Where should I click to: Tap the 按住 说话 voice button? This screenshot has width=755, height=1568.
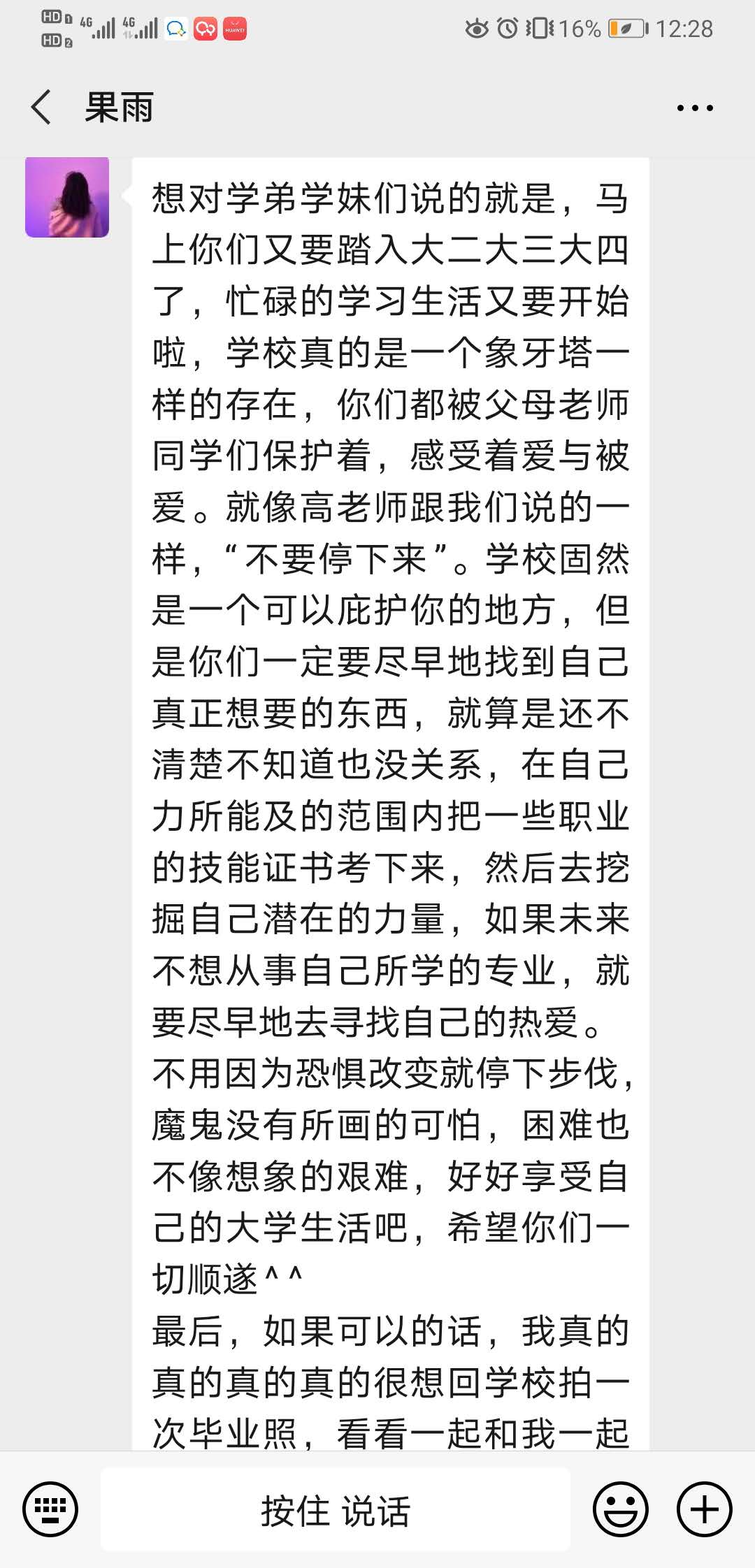click(x=336, y=1509)
